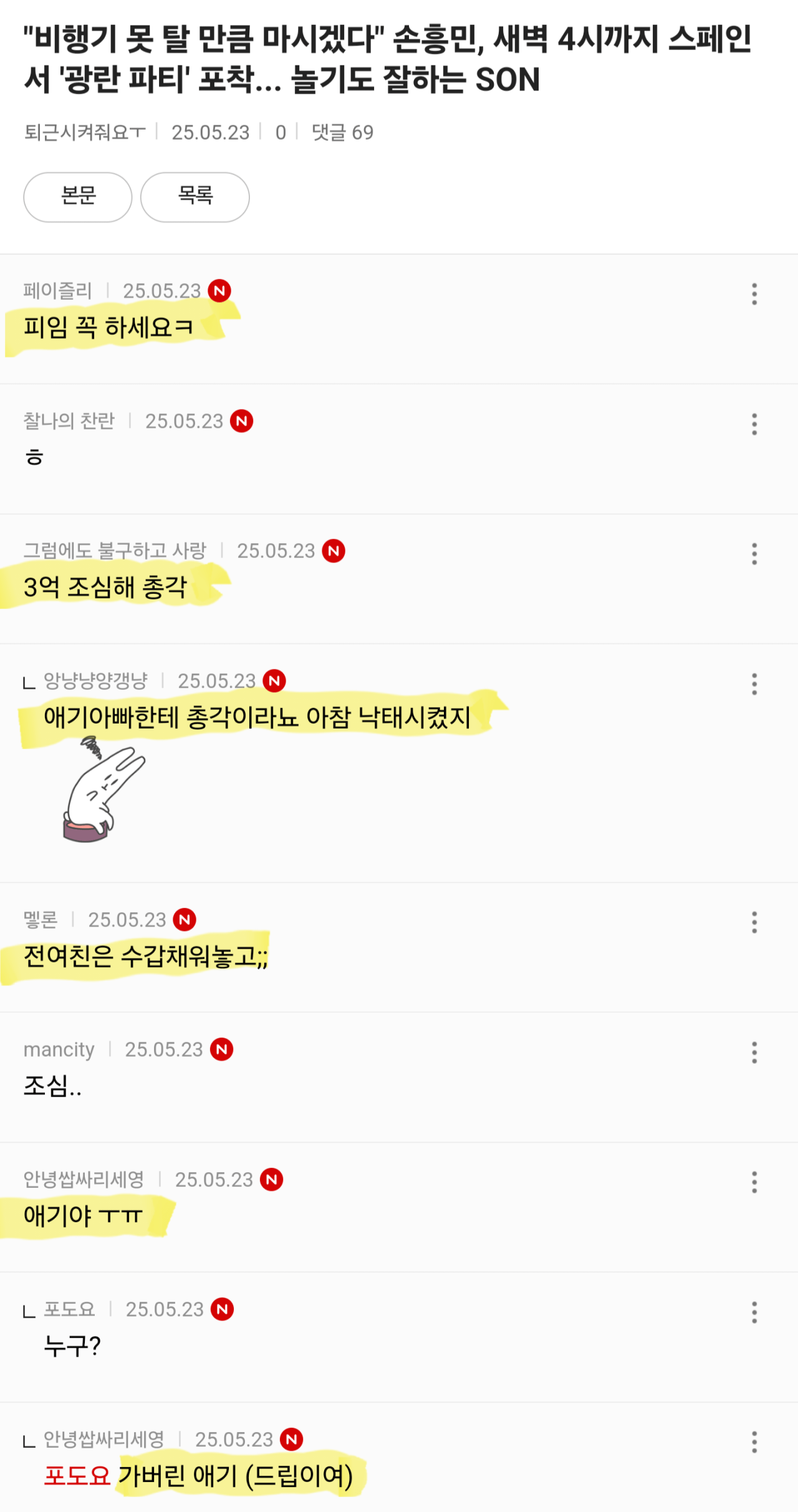The height and width of the screenshot is (1512, 798).
Task: Open the 목록 list button
Action: point(195,197)
